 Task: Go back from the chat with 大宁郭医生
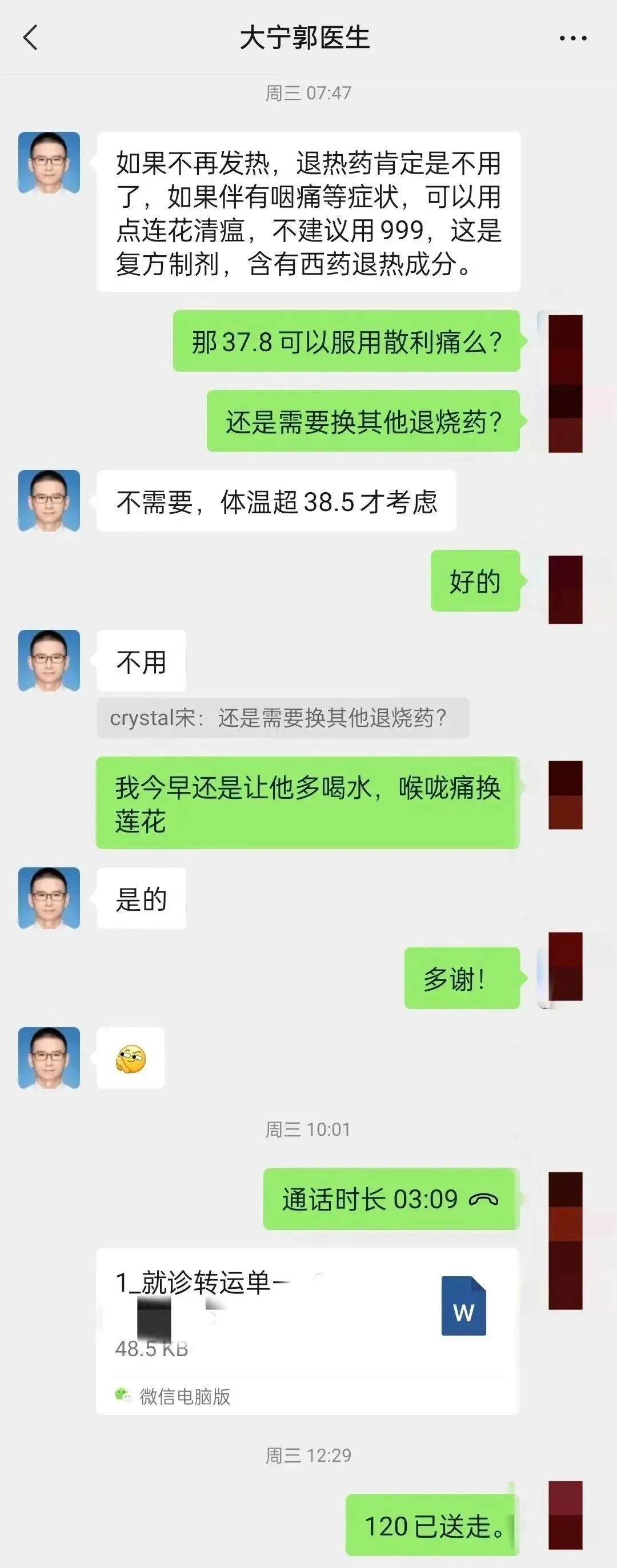pyautogui.click(x=30, y=38)
